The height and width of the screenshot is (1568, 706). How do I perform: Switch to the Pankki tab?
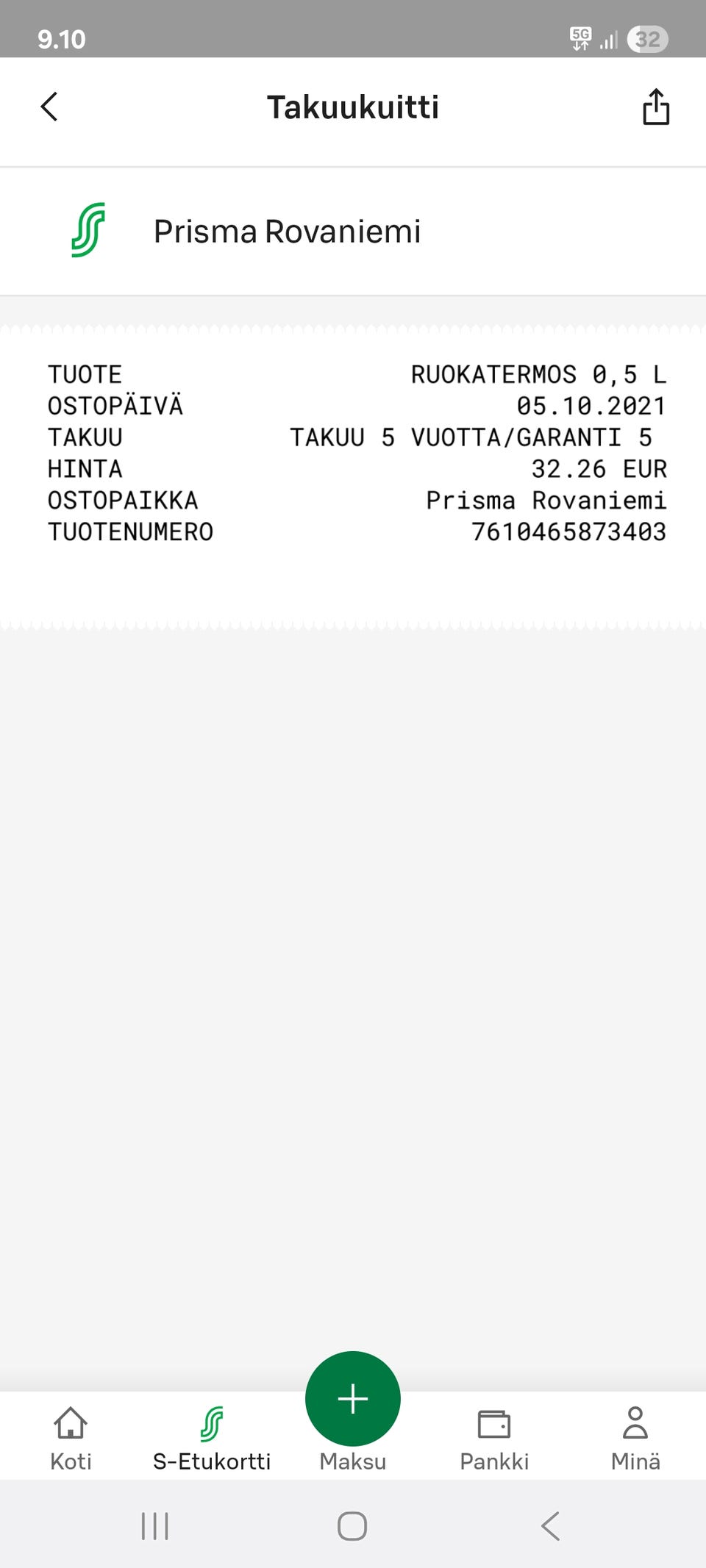tap(494, 1438)
